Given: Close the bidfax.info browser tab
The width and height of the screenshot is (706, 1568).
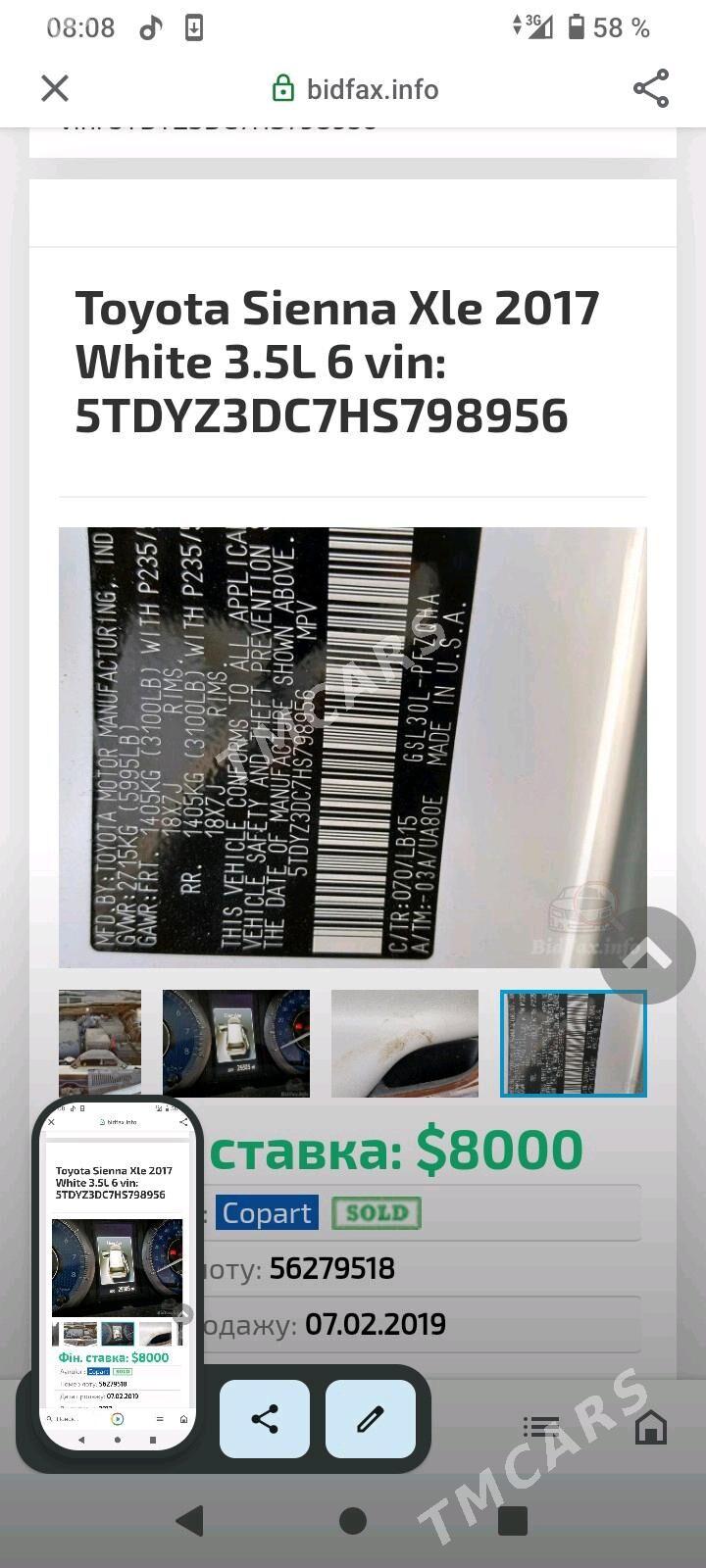Looking at the screenshot, I should pyautogui.click(x=55, y=89).
